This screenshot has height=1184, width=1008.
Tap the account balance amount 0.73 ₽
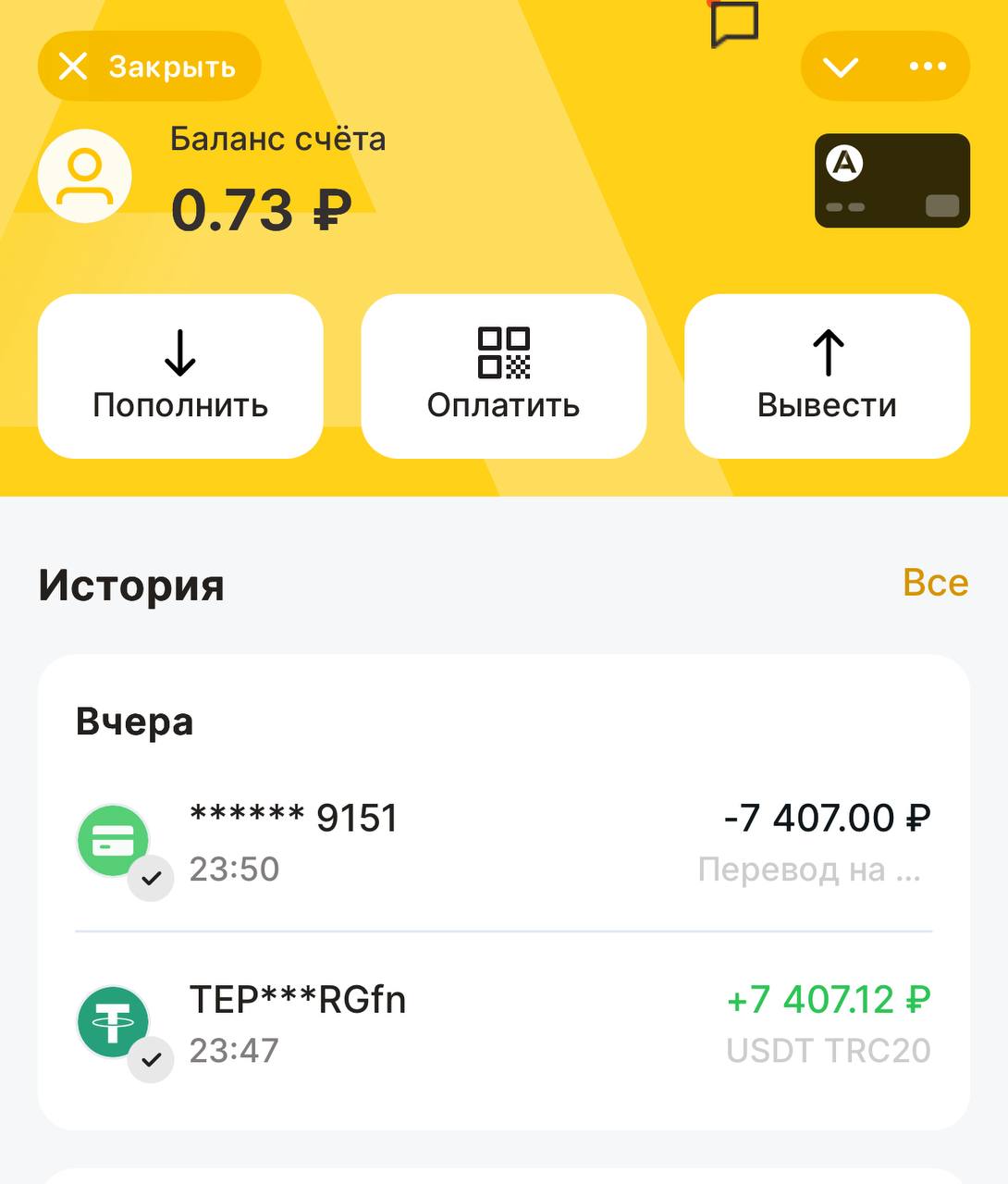coord(261,208)
